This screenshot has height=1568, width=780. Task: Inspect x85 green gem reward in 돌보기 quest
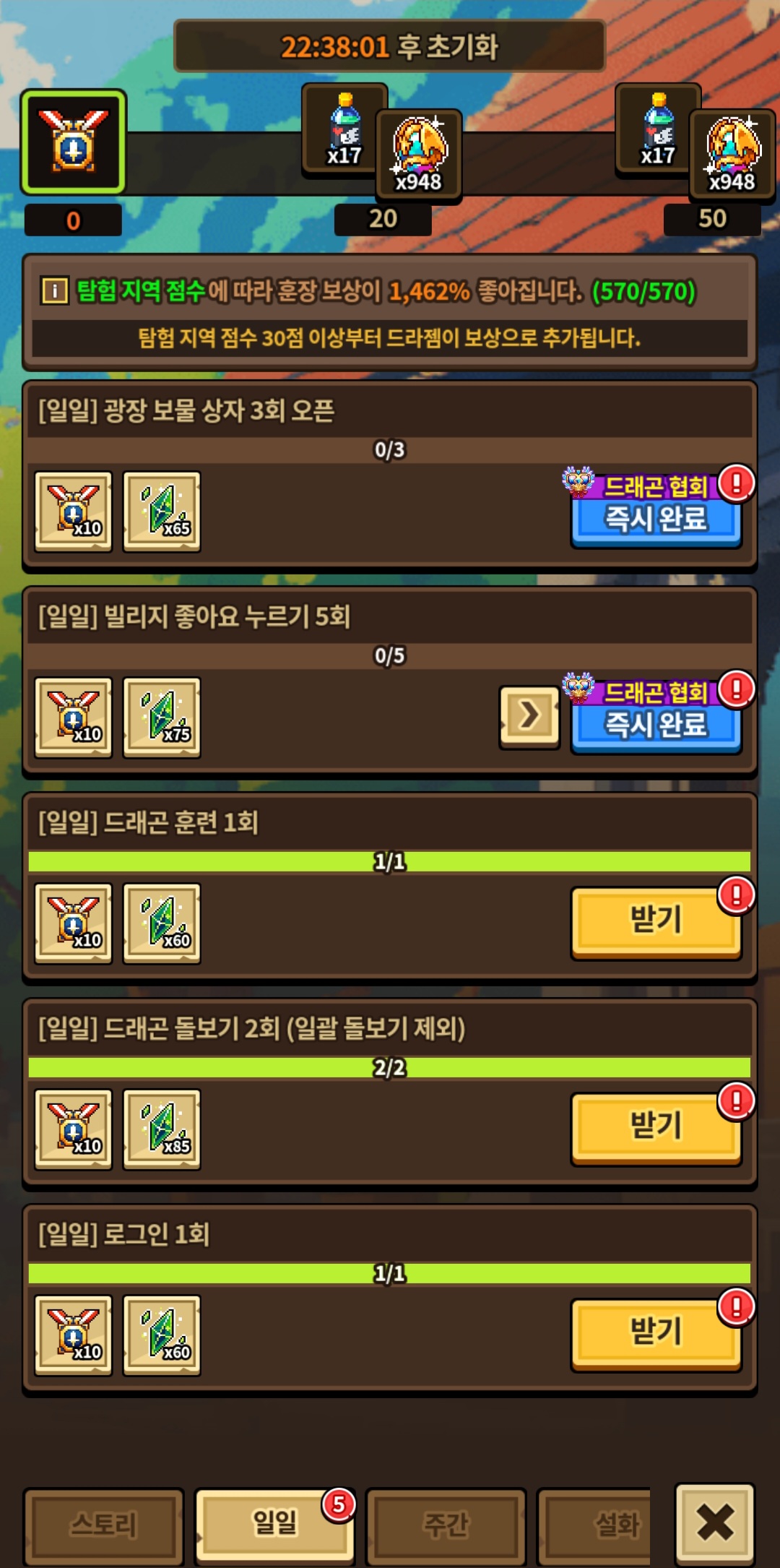(x=162, y=1129)
